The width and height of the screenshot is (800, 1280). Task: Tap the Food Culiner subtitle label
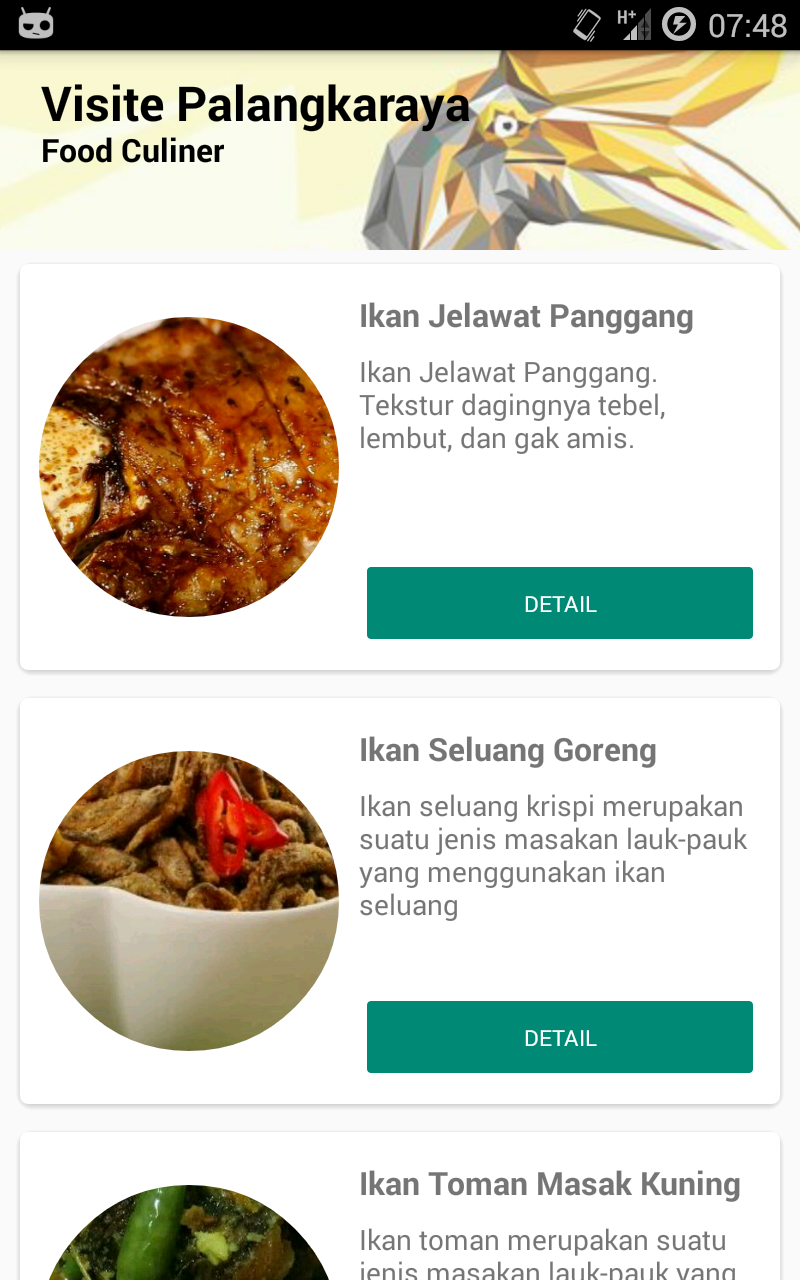point(131,151)
